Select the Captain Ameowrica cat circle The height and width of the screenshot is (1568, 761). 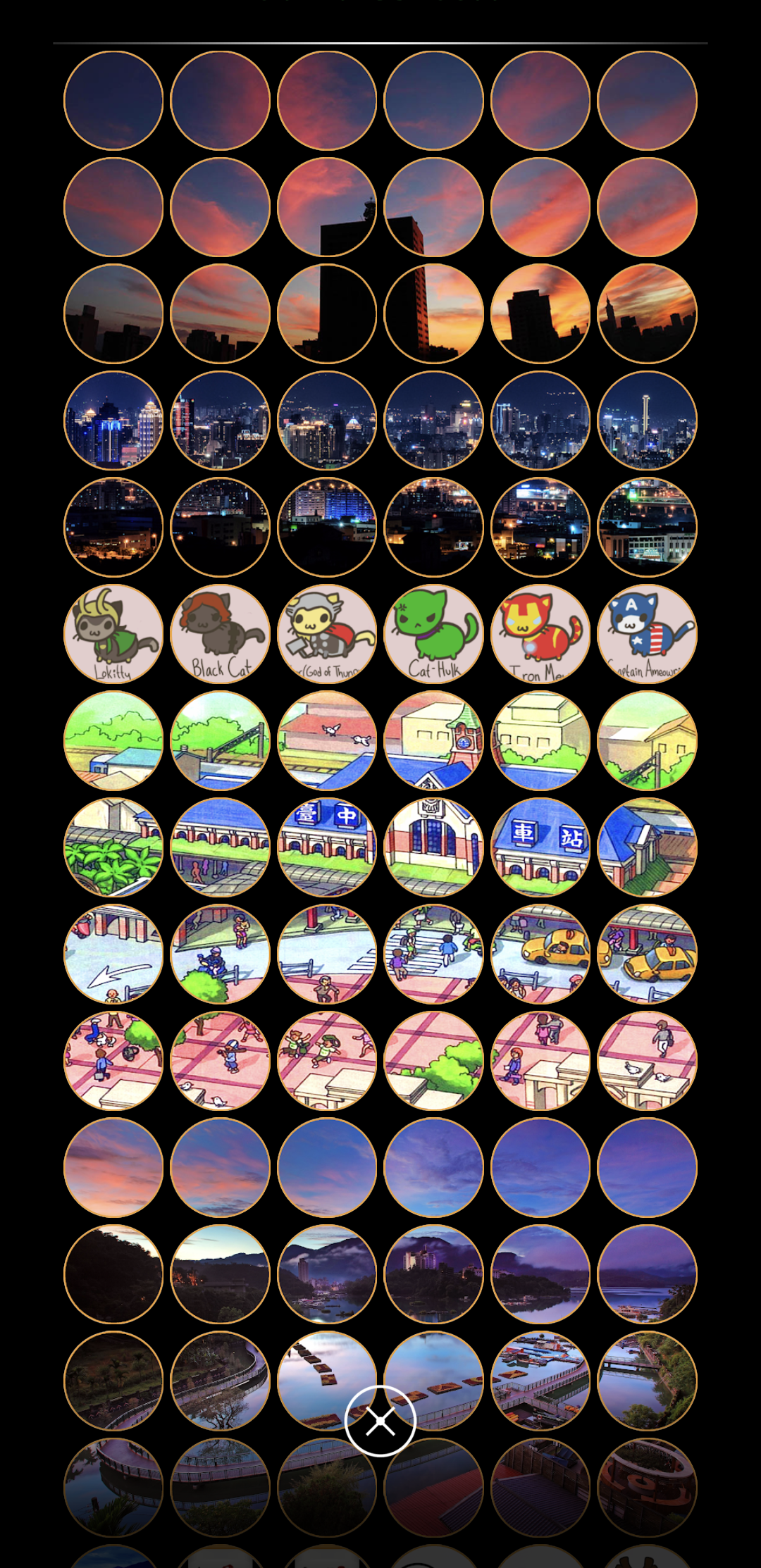pyautogui.click(x=647, y=634)
